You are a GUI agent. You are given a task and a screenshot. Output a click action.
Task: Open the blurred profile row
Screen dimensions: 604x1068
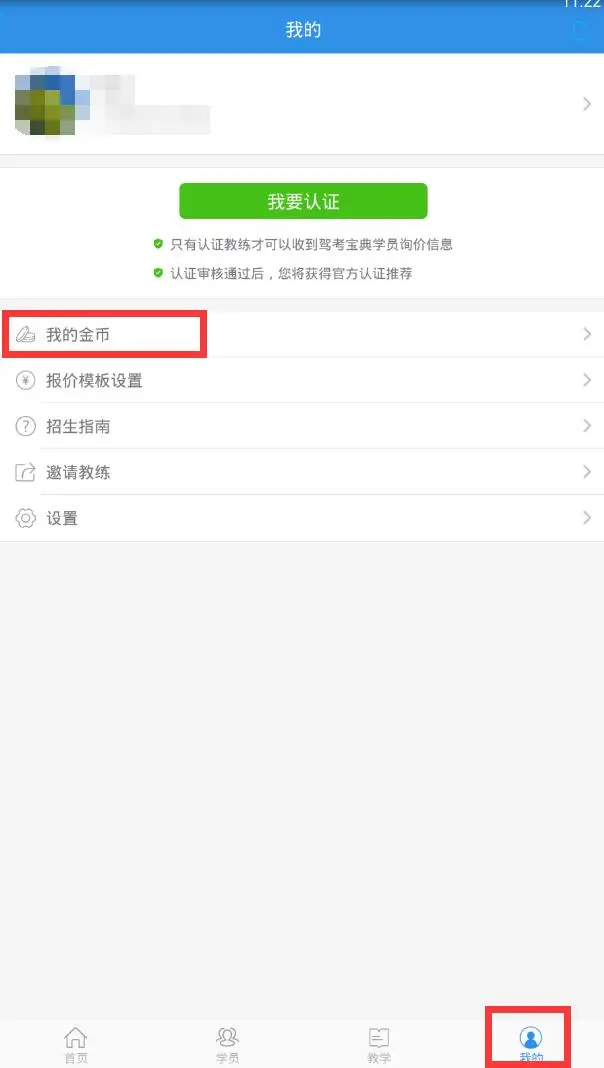[x=302, y=104]
